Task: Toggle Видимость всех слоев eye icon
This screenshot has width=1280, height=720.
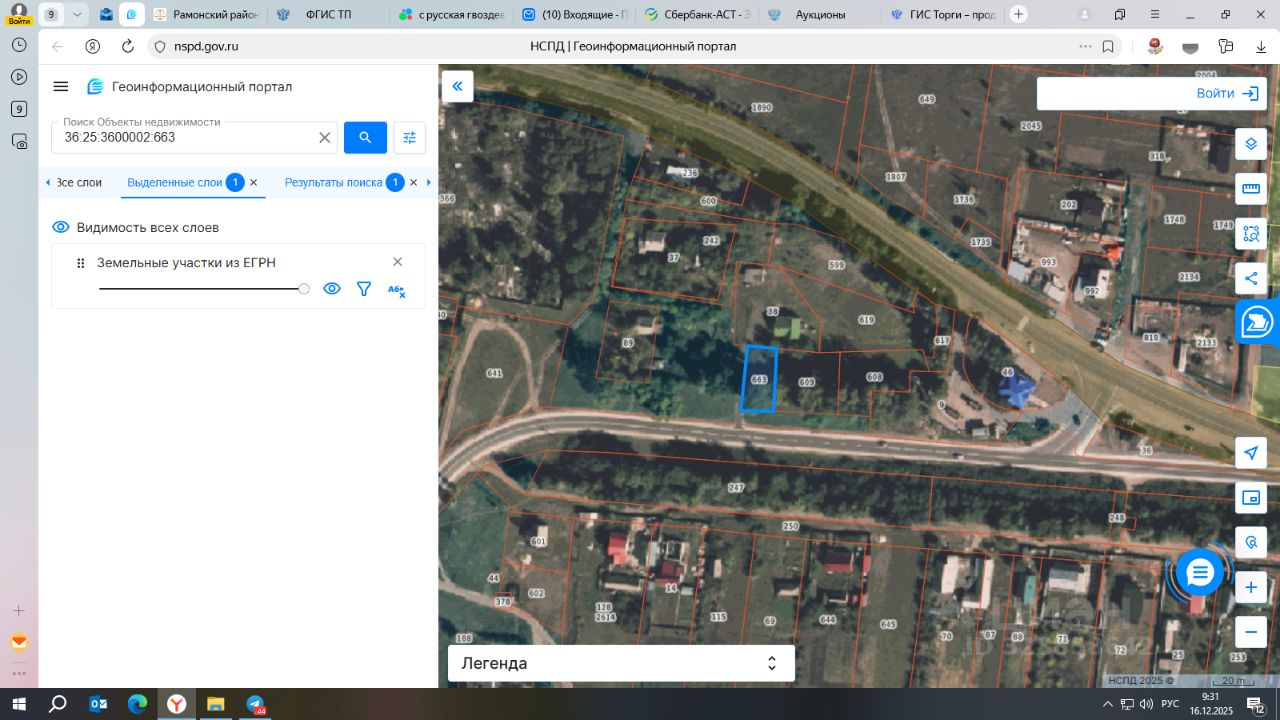Action: tap(61, 227)
